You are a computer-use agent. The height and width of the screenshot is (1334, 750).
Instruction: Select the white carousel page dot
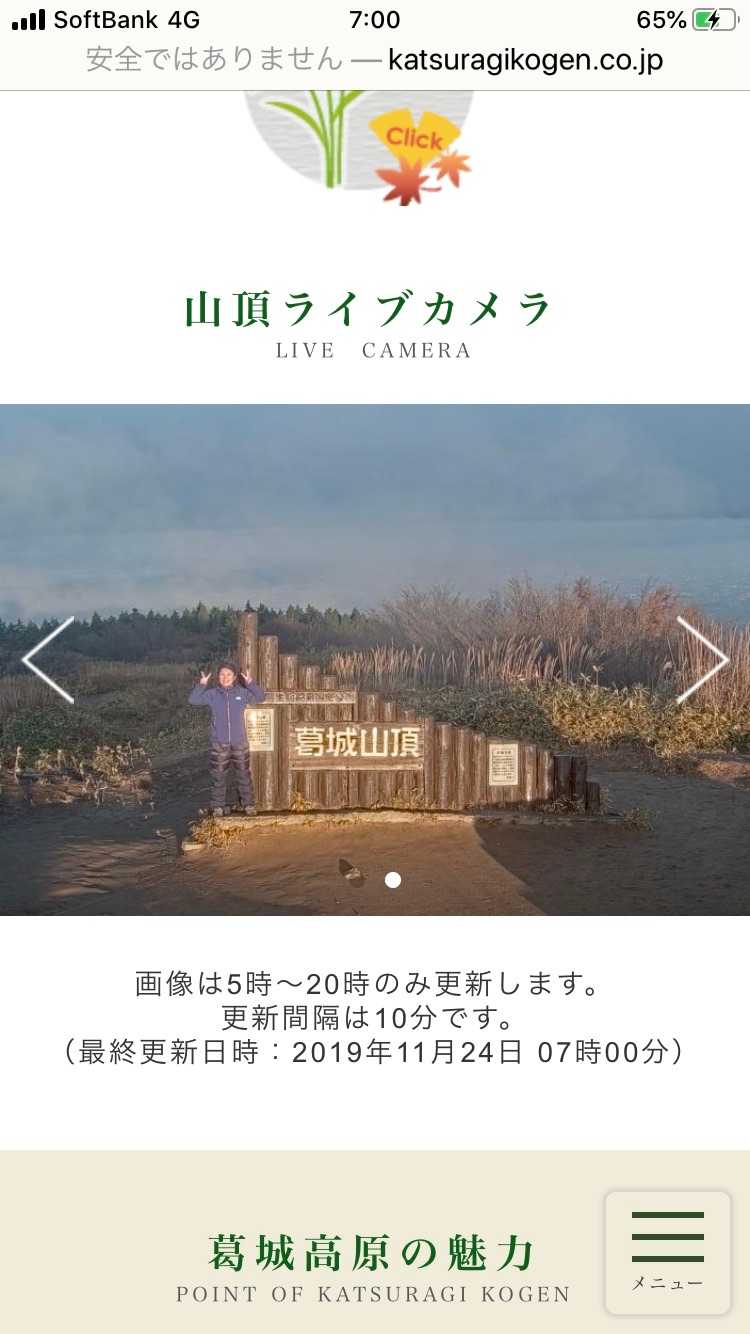click(x=393, y=880)
